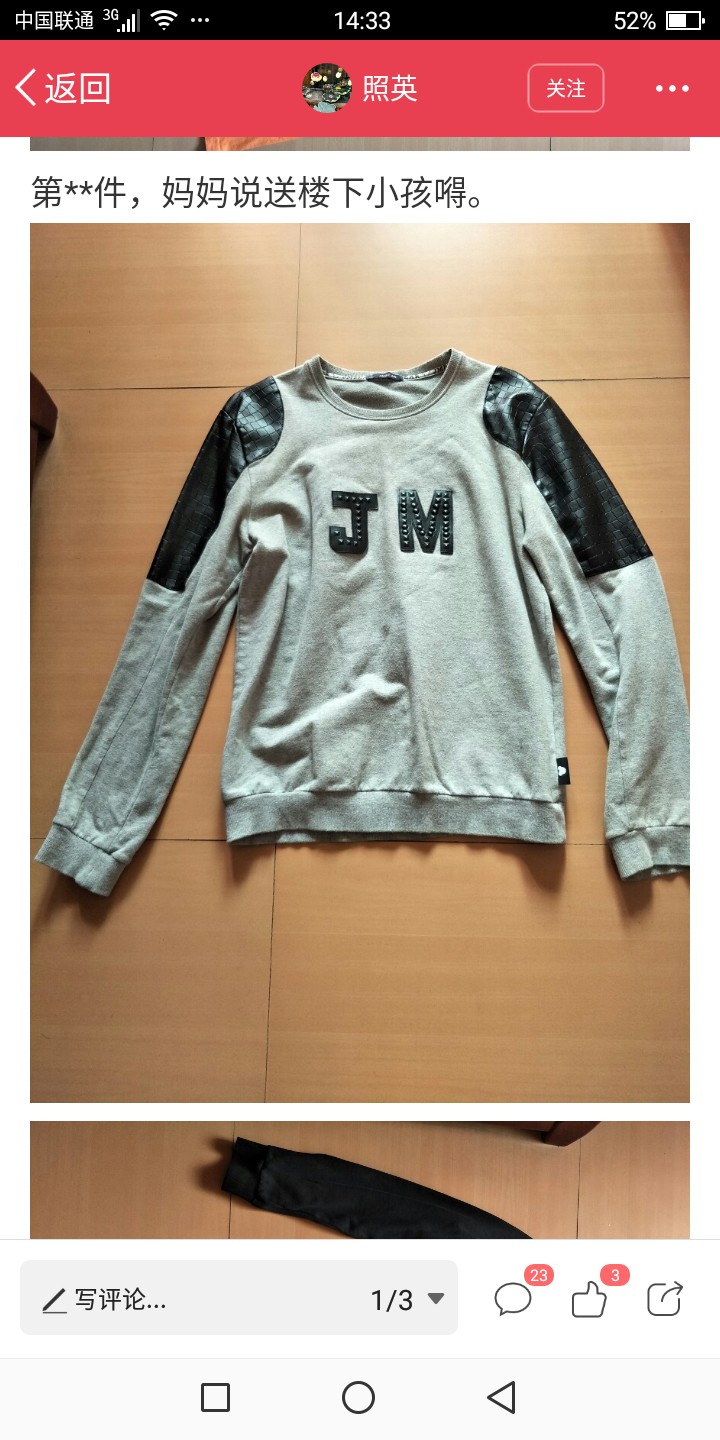This screenshot has height=1440, width=720.
Task: Go to the system home screen
Action: (358, 1397)
